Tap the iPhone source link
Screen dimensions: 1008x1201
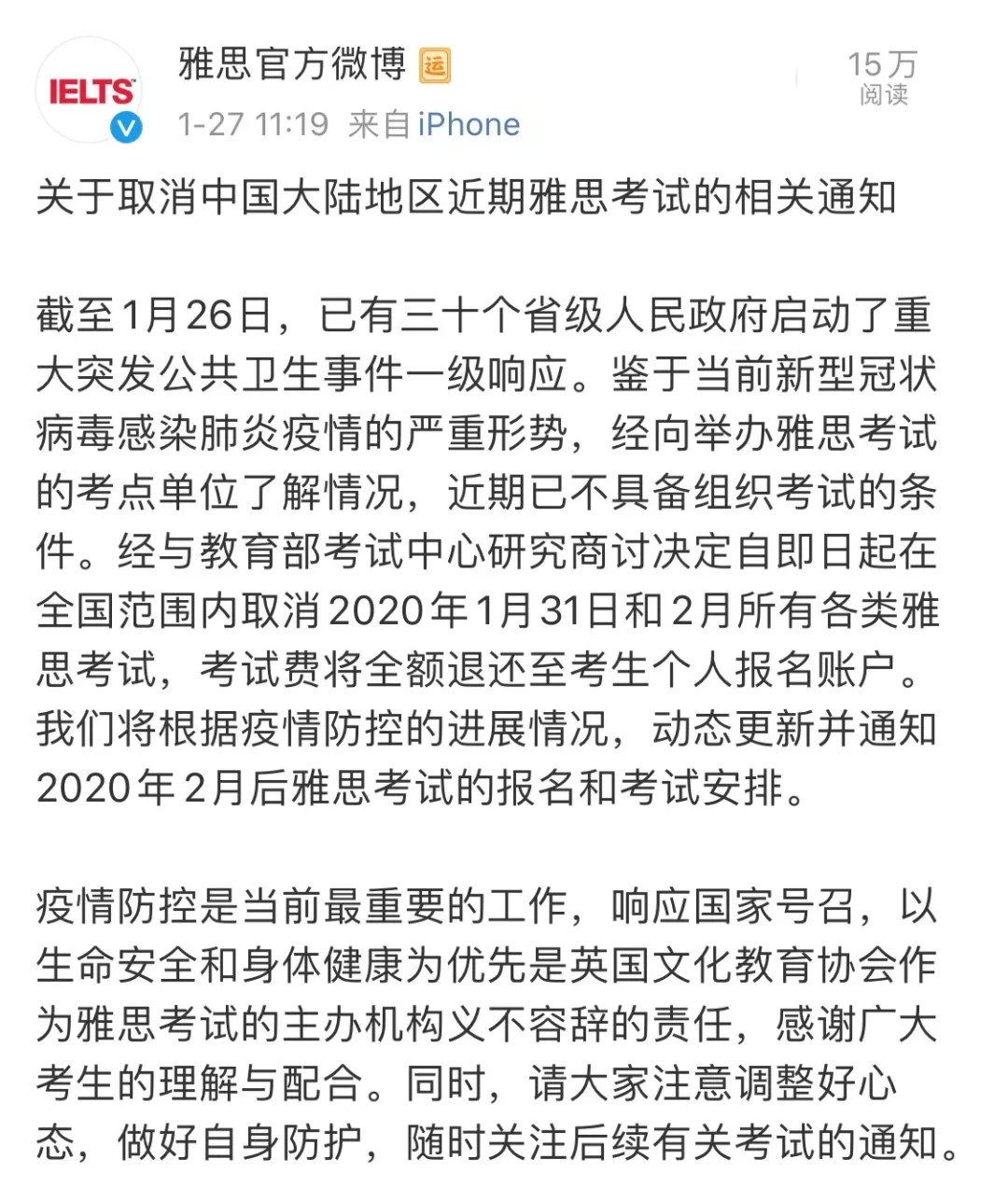(469, 124)
